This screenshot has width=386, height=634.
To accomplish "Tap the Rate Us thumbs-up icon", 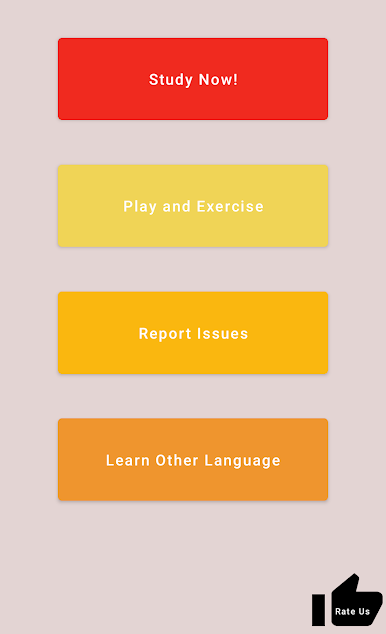I will coord(347,600).
